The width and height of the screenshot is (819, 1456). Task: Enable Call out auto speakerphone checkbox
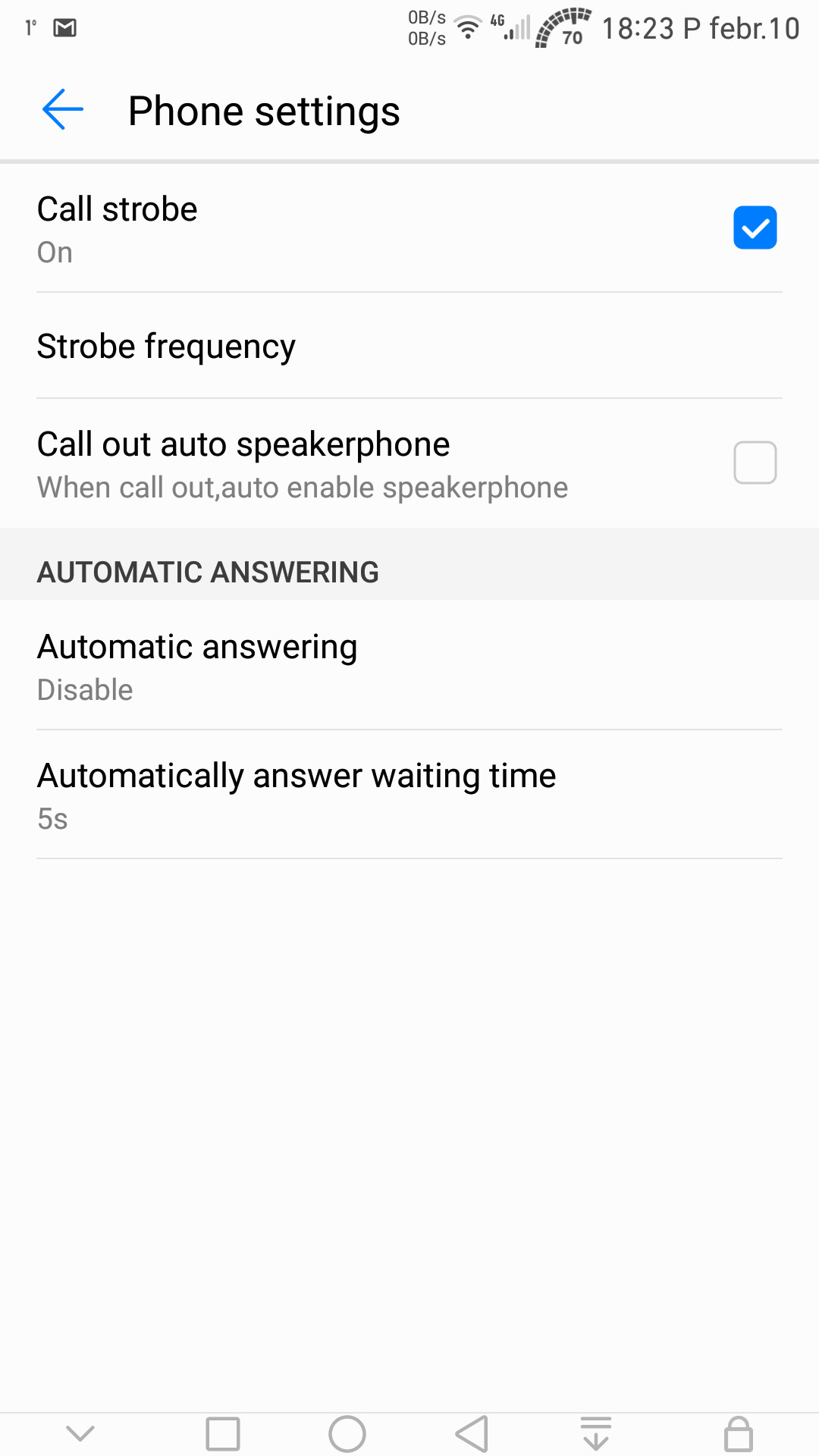click(755, 463)
